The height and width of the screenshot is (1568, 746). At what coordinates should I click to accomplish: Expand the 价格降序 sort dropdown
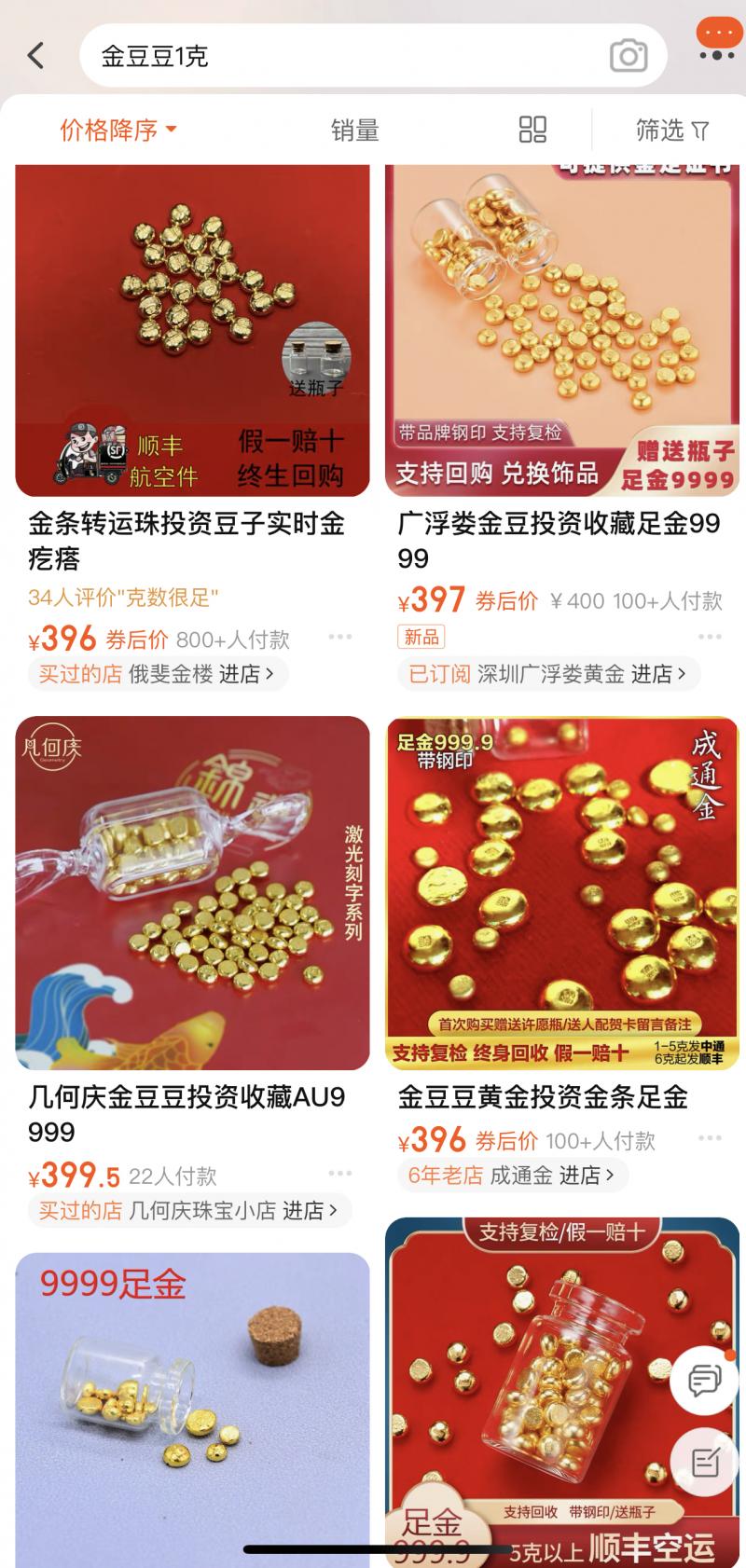pyautogui.click(x=118, y=130)
